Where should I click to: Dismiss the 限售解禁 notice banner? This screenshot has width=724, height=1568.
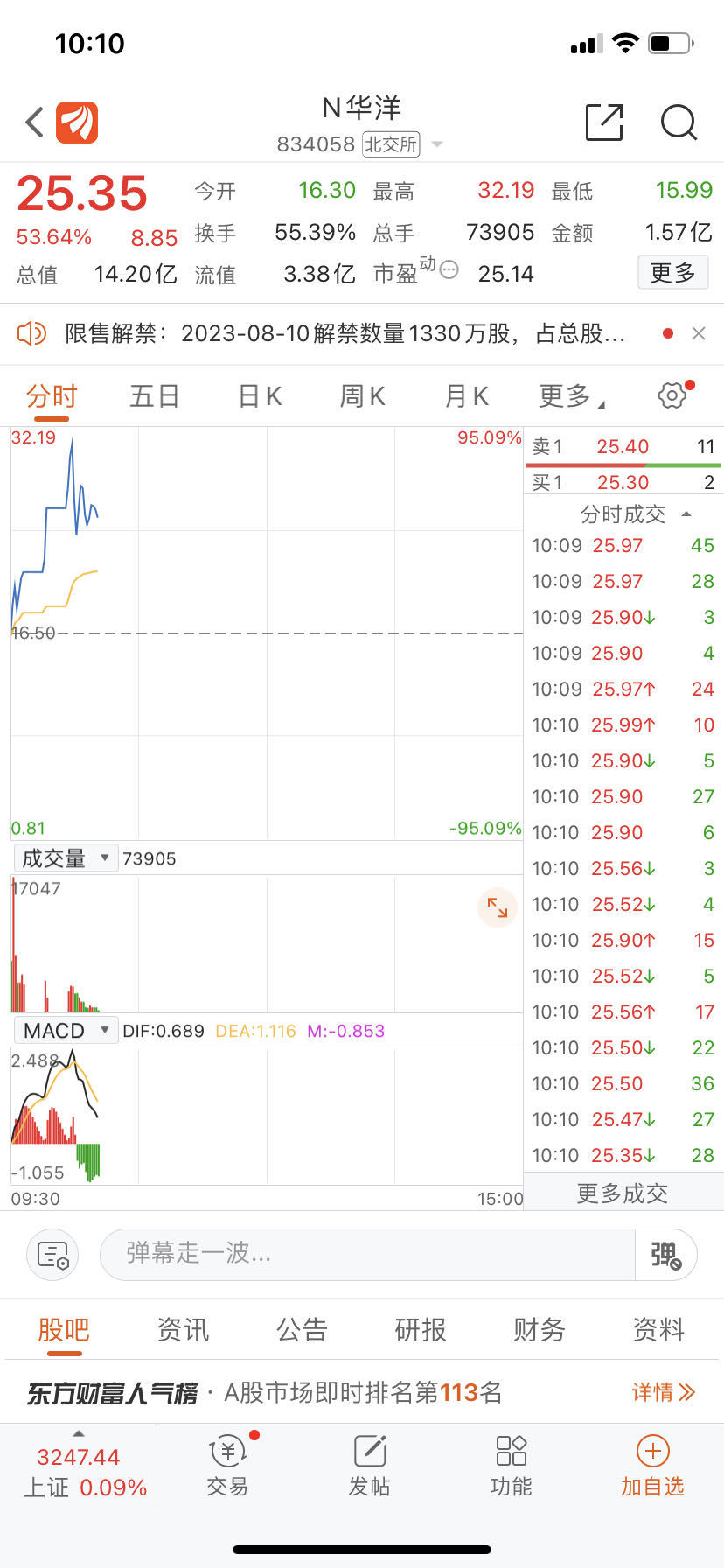tap(699, 333)
